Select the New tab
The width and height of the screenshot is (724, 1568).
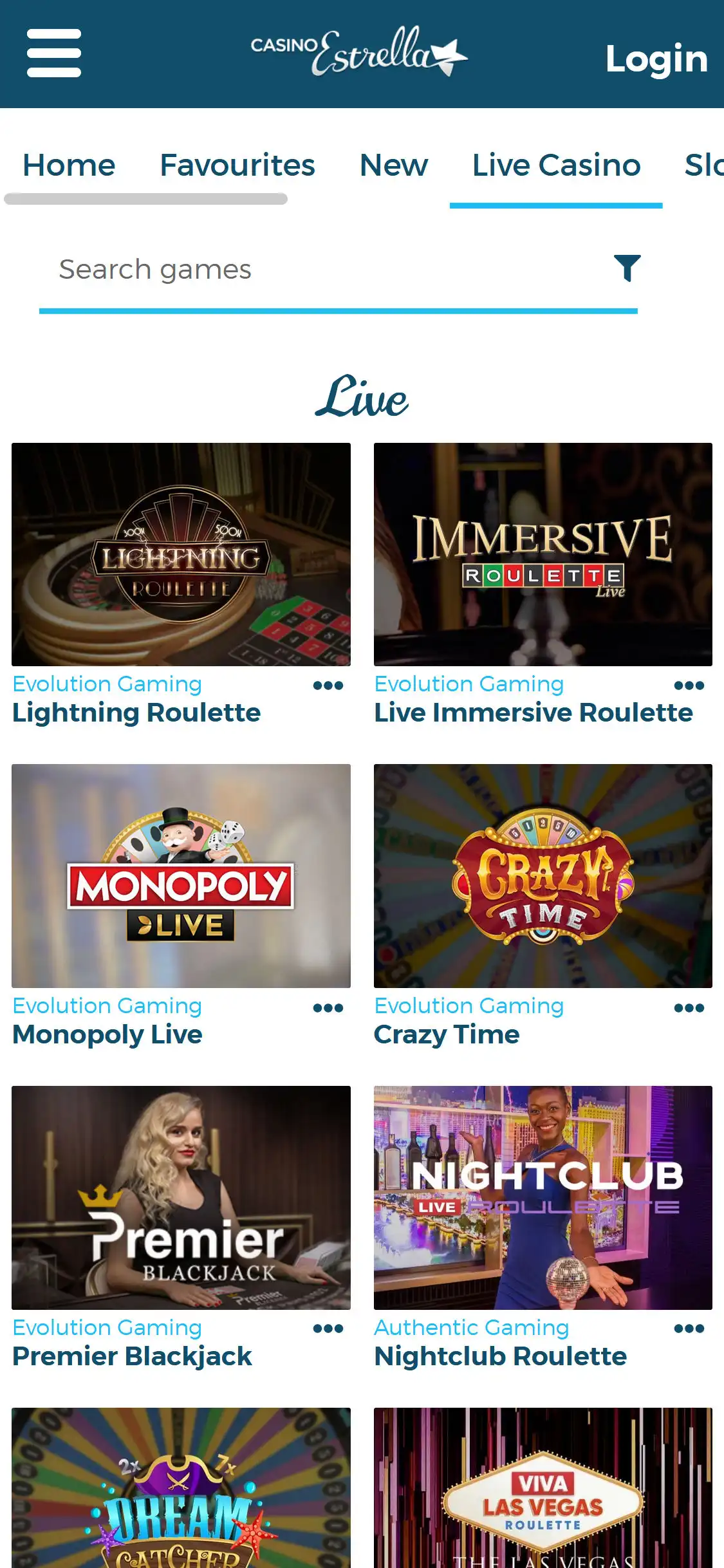point(393,165)
